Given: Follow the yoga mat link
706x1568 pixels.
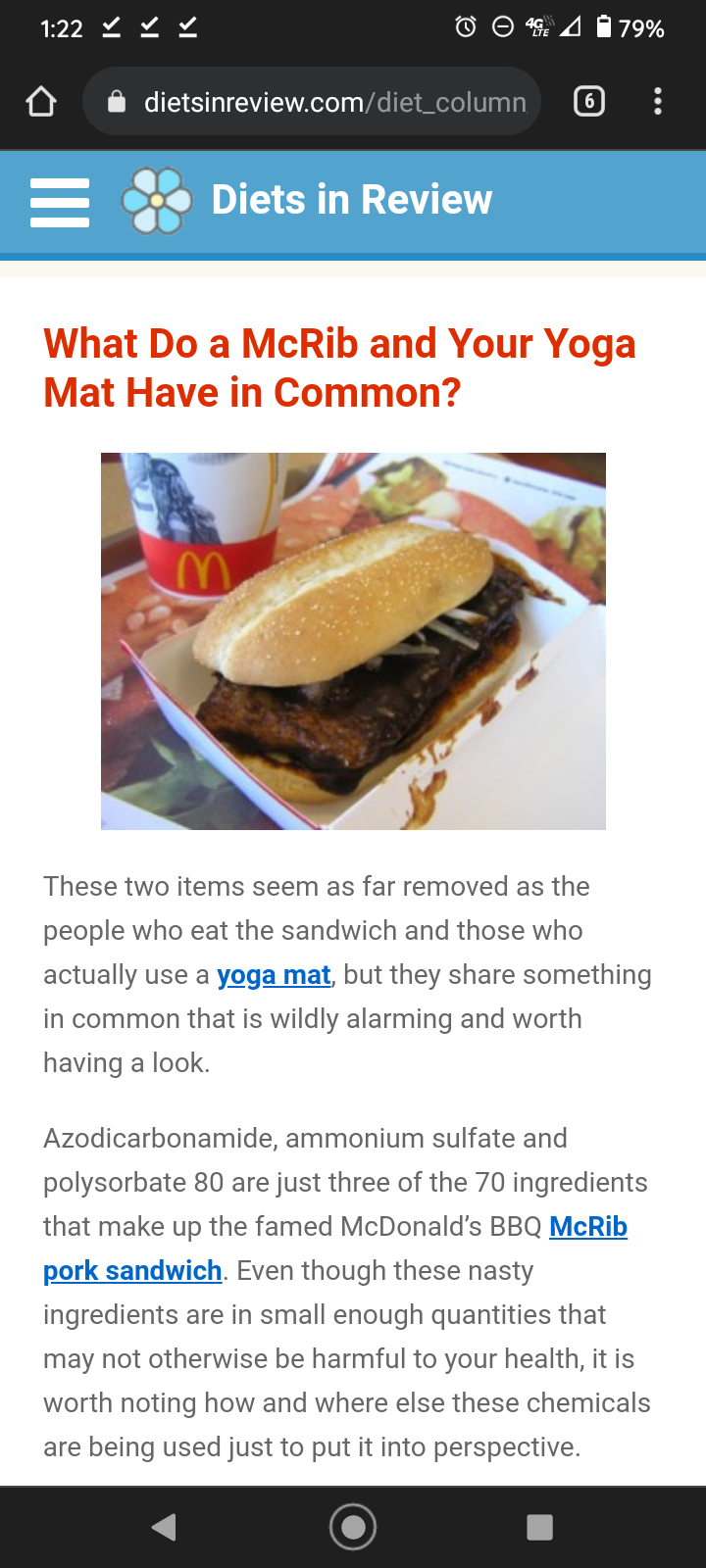Looking at the screenshot, I should pos(274,975).
